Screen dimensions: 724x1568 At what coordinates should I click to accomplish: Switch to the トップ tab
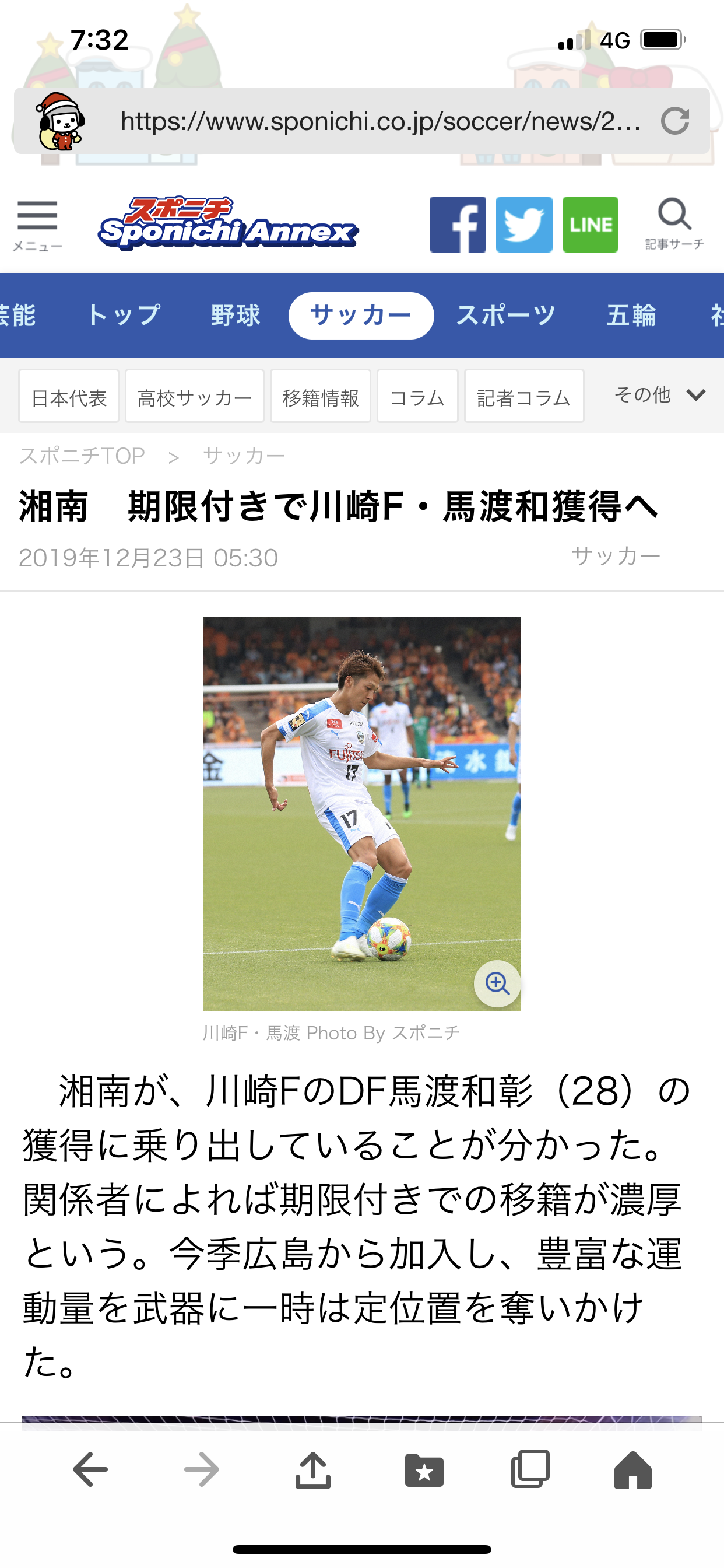124,316
